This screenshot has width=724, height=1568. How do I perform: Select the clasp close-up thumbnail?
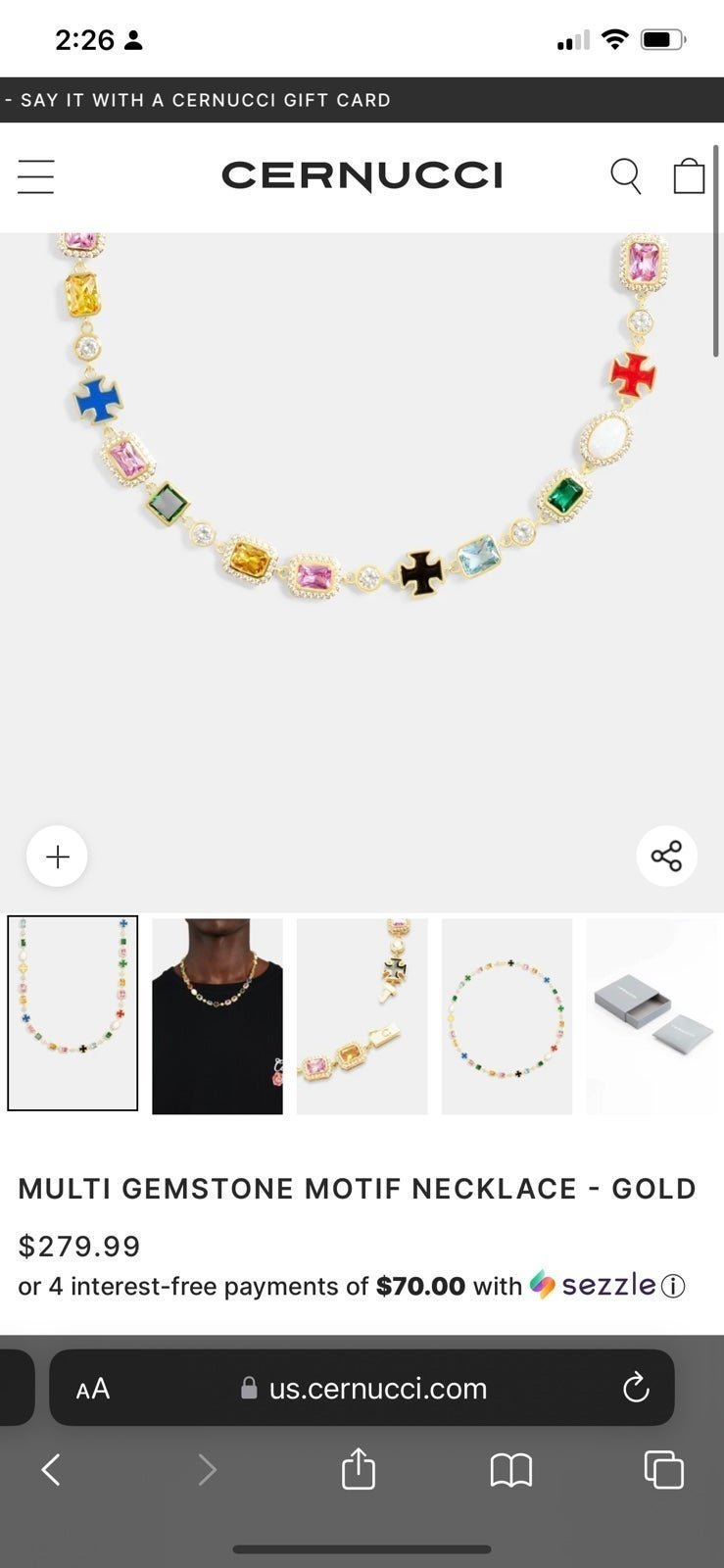362,1016
